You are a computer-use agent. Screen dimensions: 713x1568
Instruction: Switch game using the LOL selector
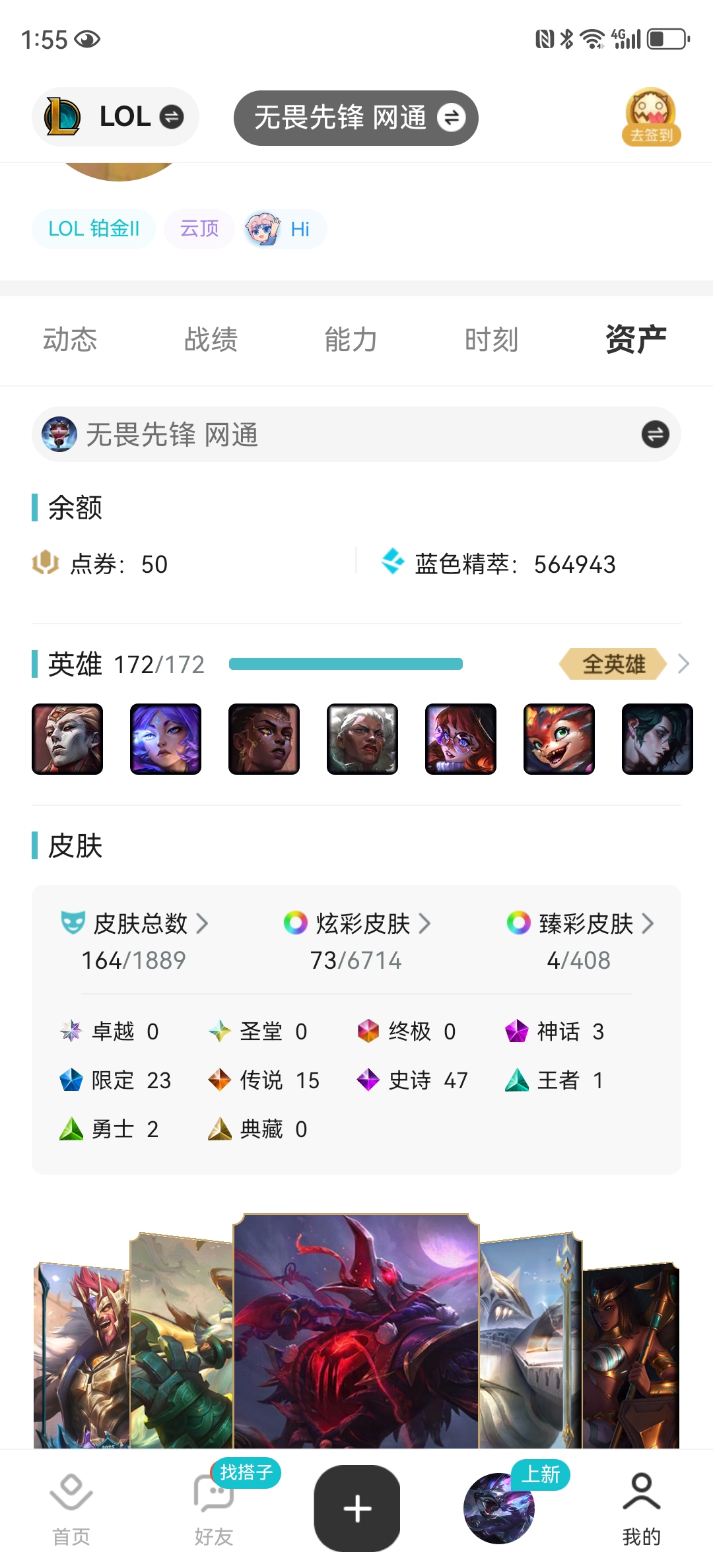point(115,117)
